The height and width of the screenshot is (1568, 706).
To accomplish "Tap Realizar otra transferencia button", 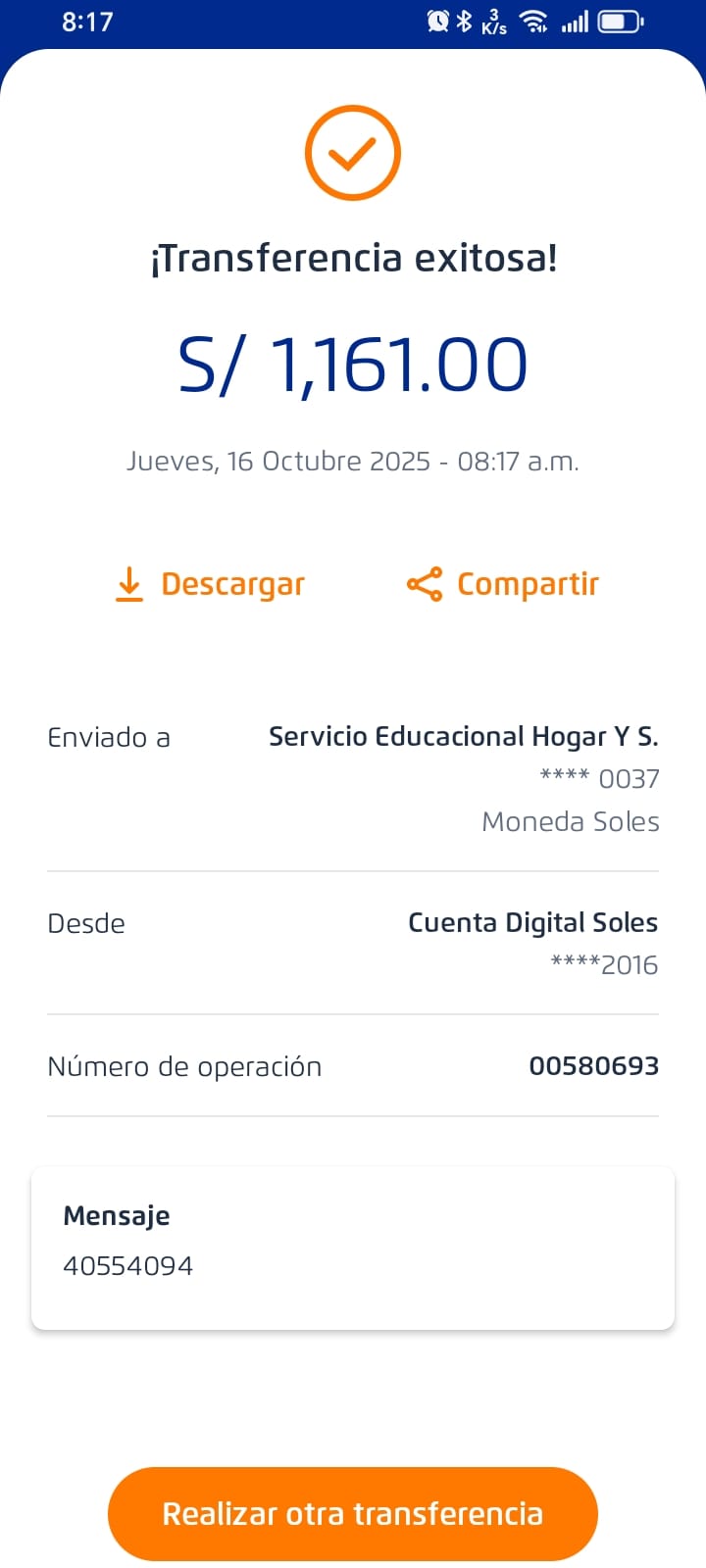I will tap(353, 1513).
